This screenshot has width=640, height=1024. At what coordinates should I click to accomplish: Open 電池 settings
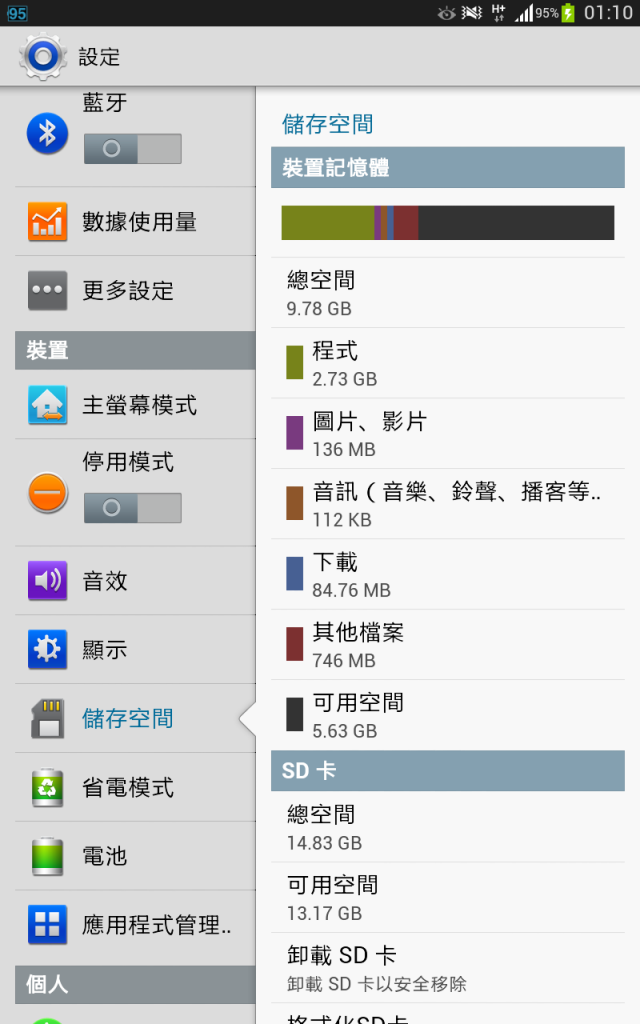[135, 856]
